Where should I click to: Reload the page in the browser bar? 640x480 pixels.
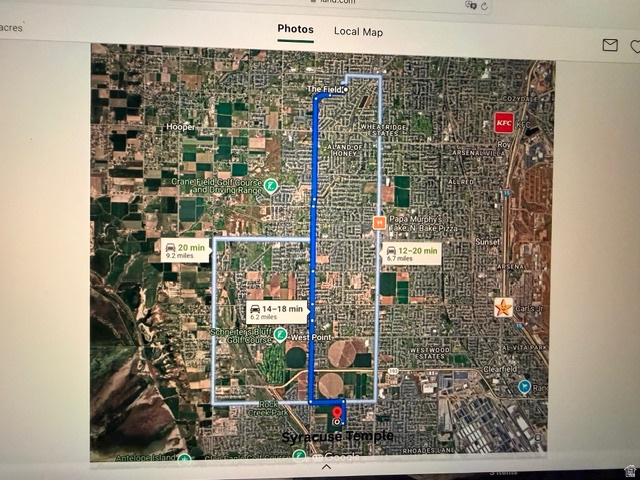point(486,6)
